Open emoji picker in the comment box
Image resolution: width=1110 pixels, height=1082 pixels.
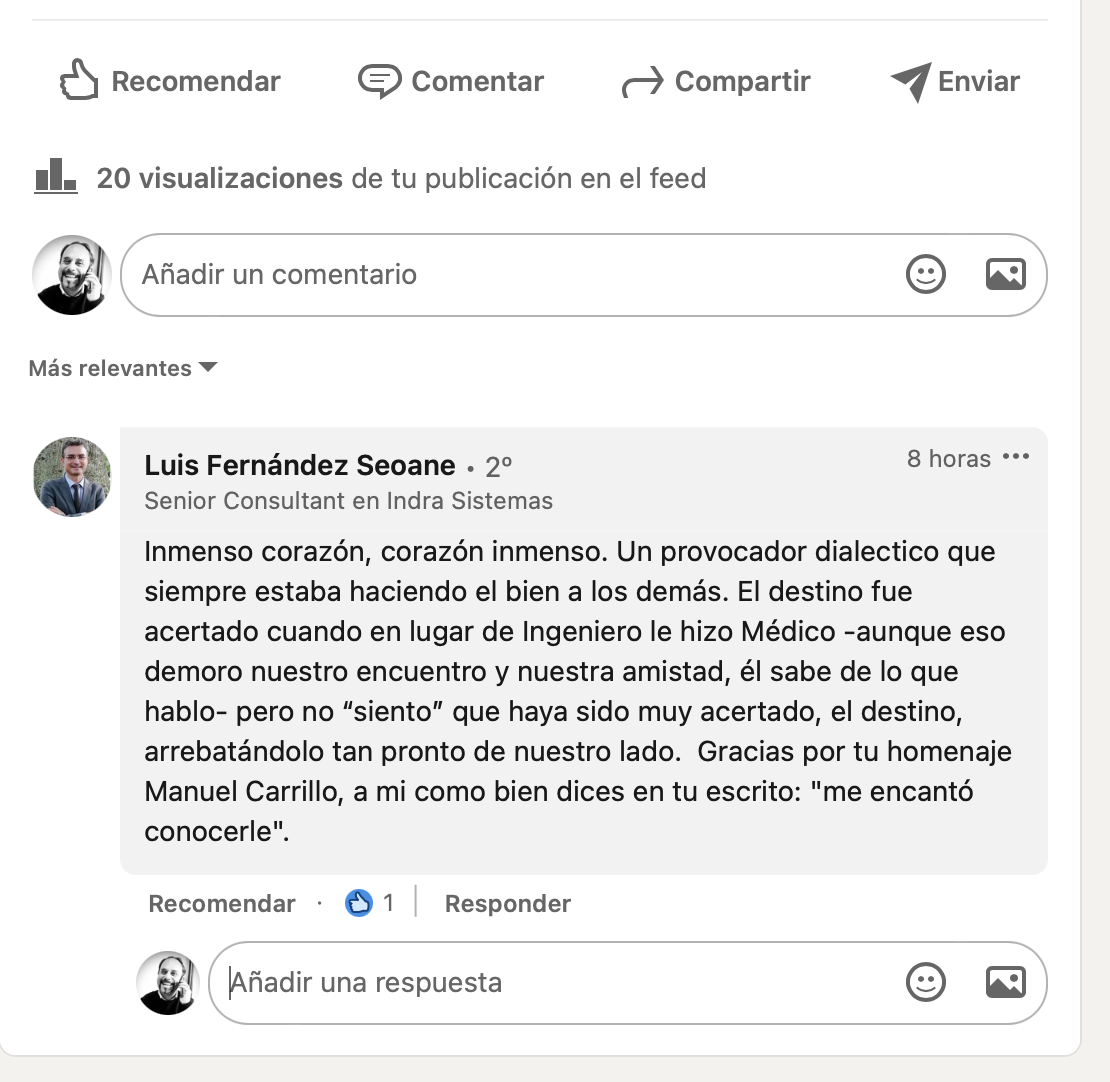click(x=925, y=274)
